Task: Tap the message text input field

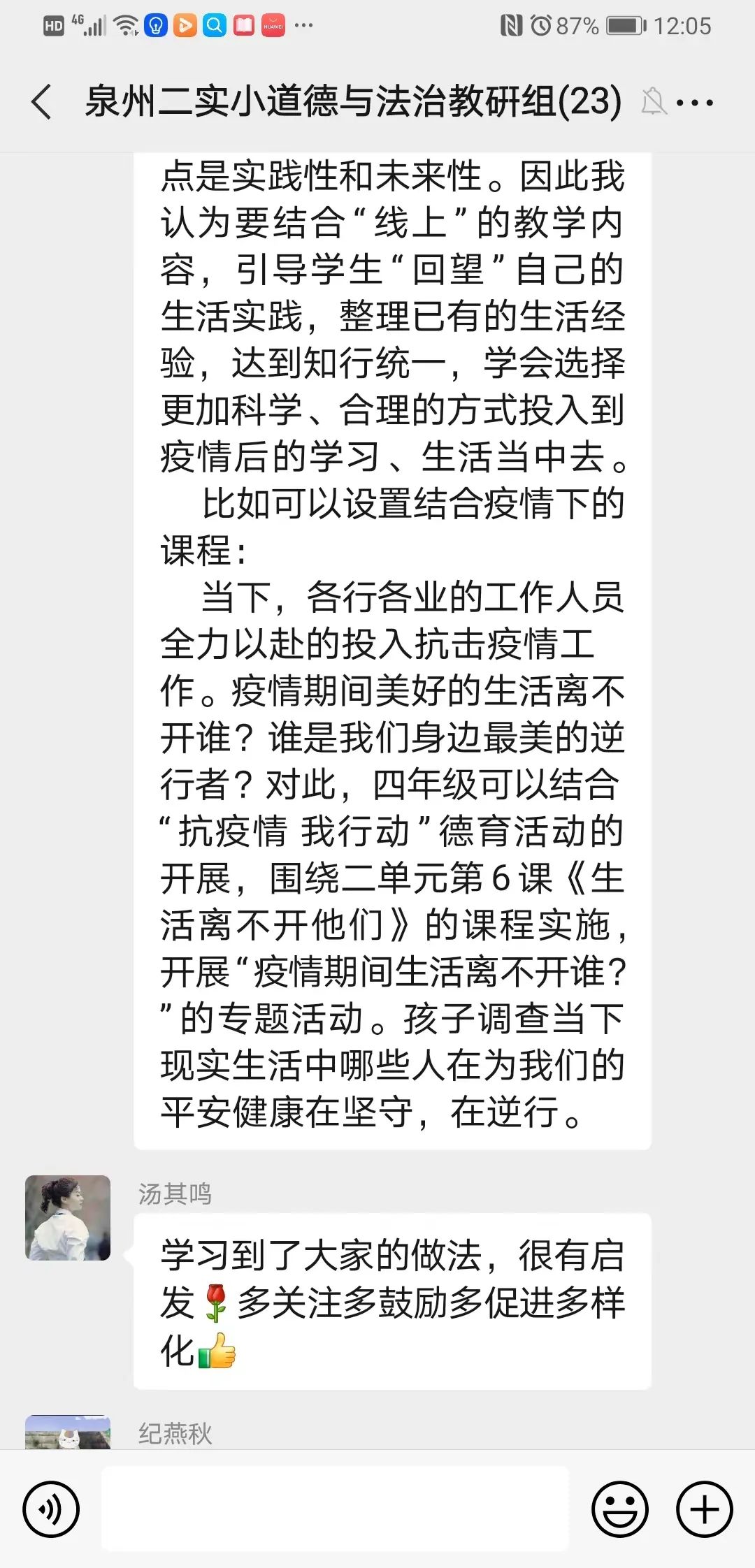Action: click(x=336, y=1509)
